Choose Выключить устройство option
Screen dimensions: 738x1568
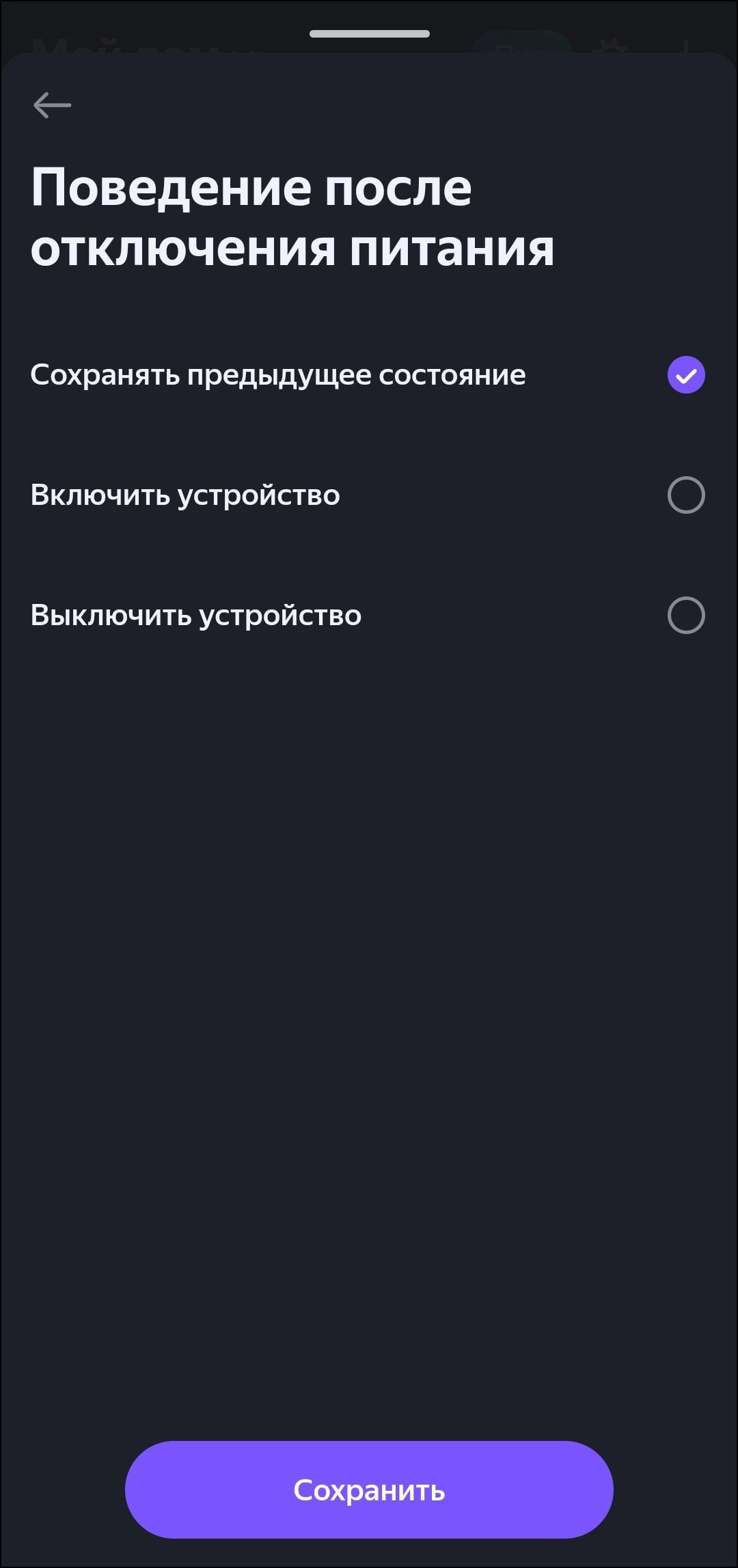[x=368, y=616]
